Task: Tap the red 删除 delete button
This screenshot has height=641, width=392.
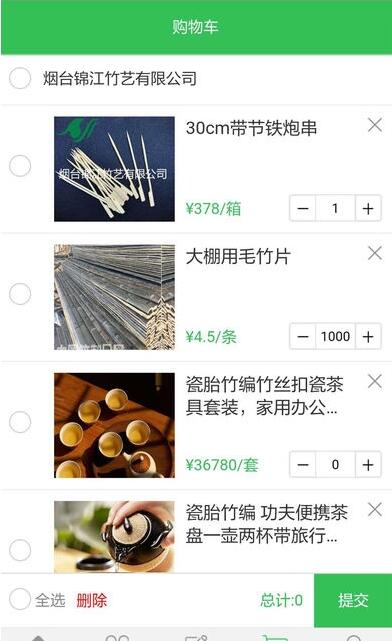Action: click(92, 601)
